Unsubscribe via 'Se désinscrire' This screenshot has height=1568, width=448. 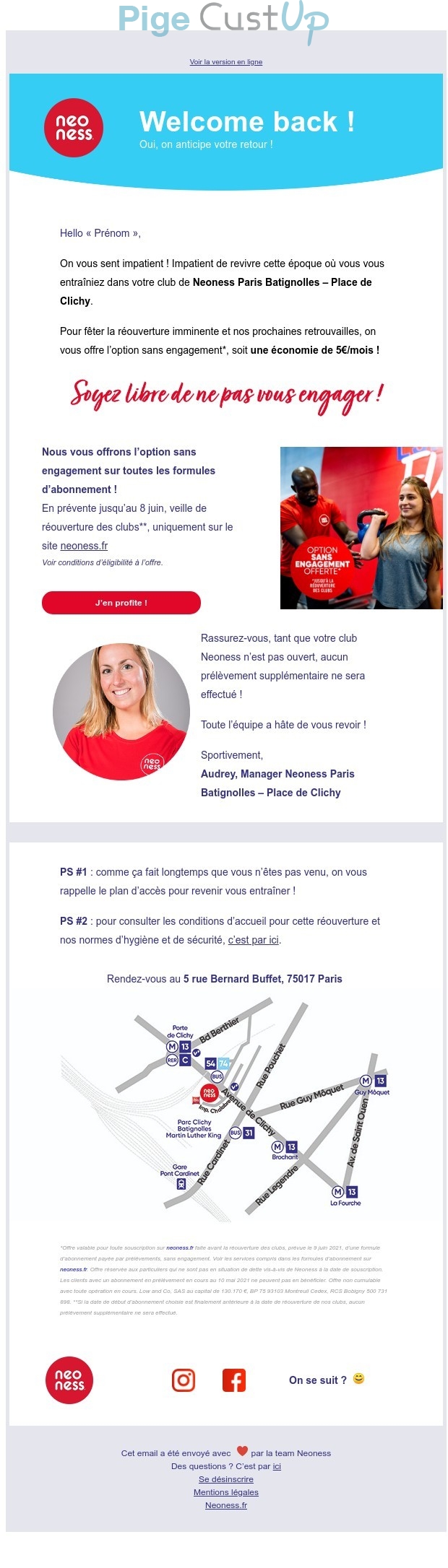pyautogui.click(x=225, y=1479)
